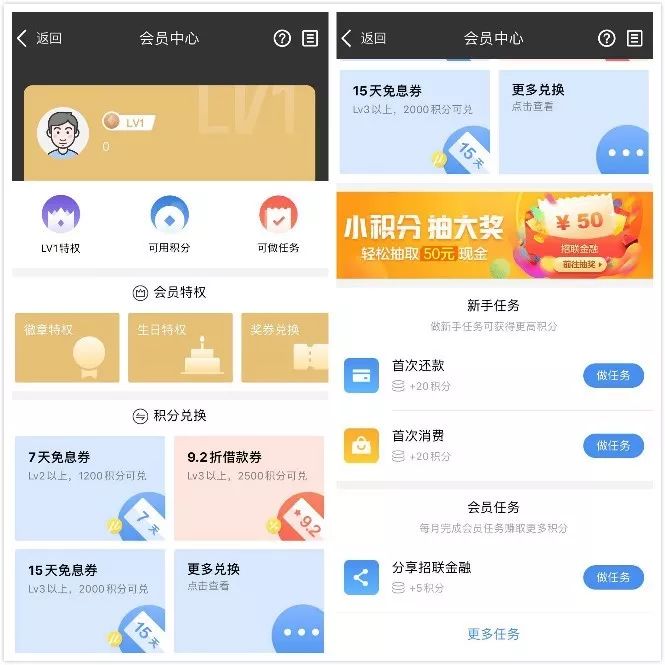The image size is (665, 665).
Task: Open 可做任务 available tasks
Action: 278,224
